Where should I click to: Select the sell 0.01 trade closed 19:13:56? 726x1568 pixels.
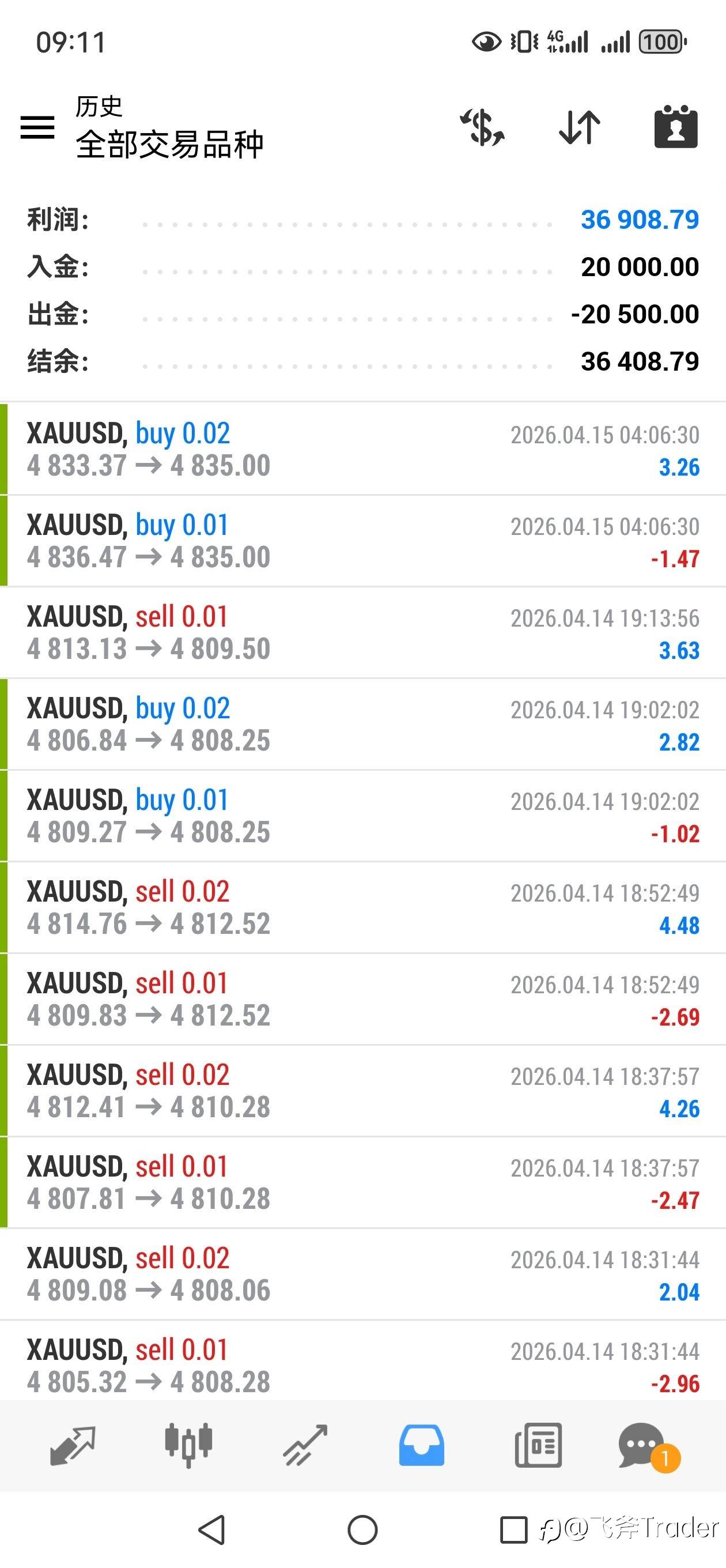pyautogui.click(x=362, y=633)
